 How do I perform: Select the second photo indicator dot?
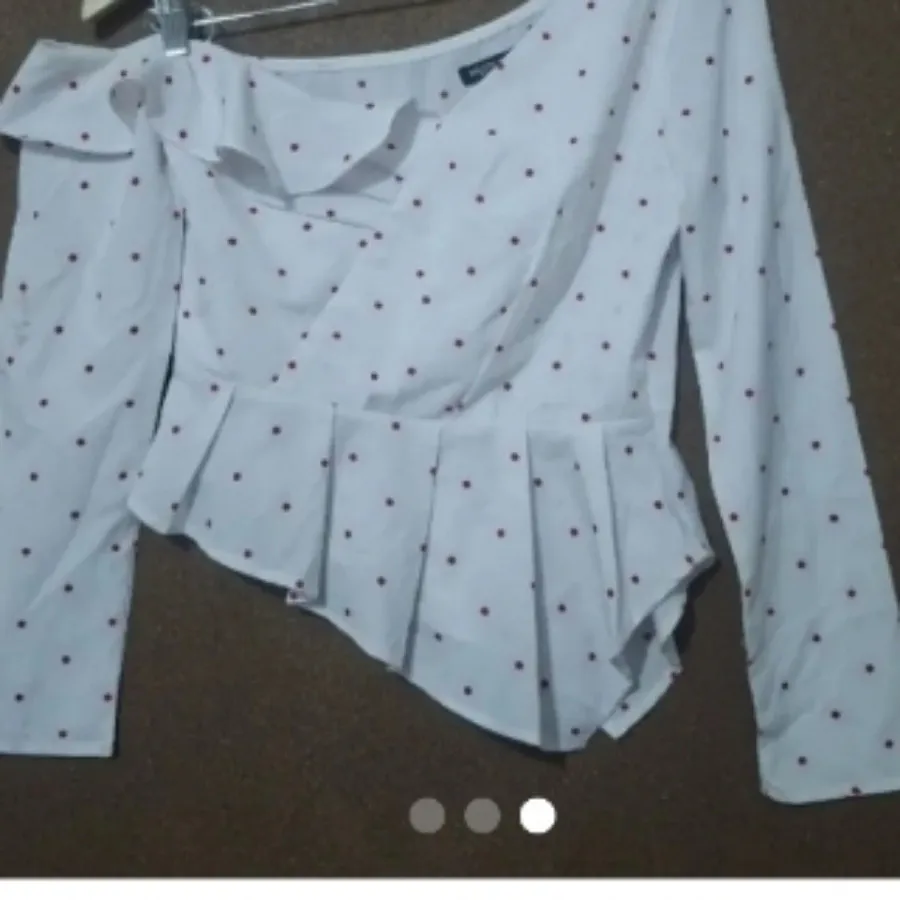(x=482, y=815)
